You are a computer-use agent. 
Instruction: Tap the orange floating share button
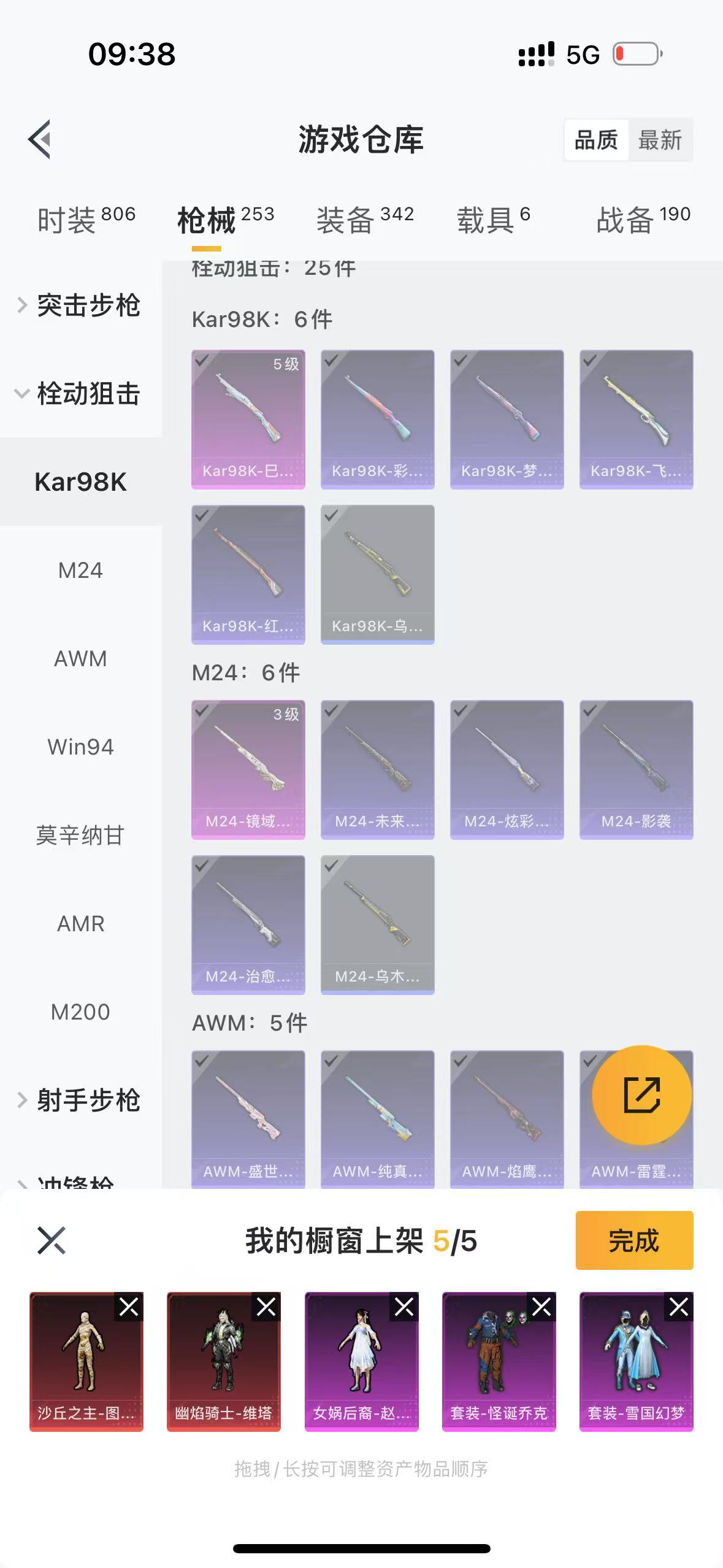pos(641,1095)
